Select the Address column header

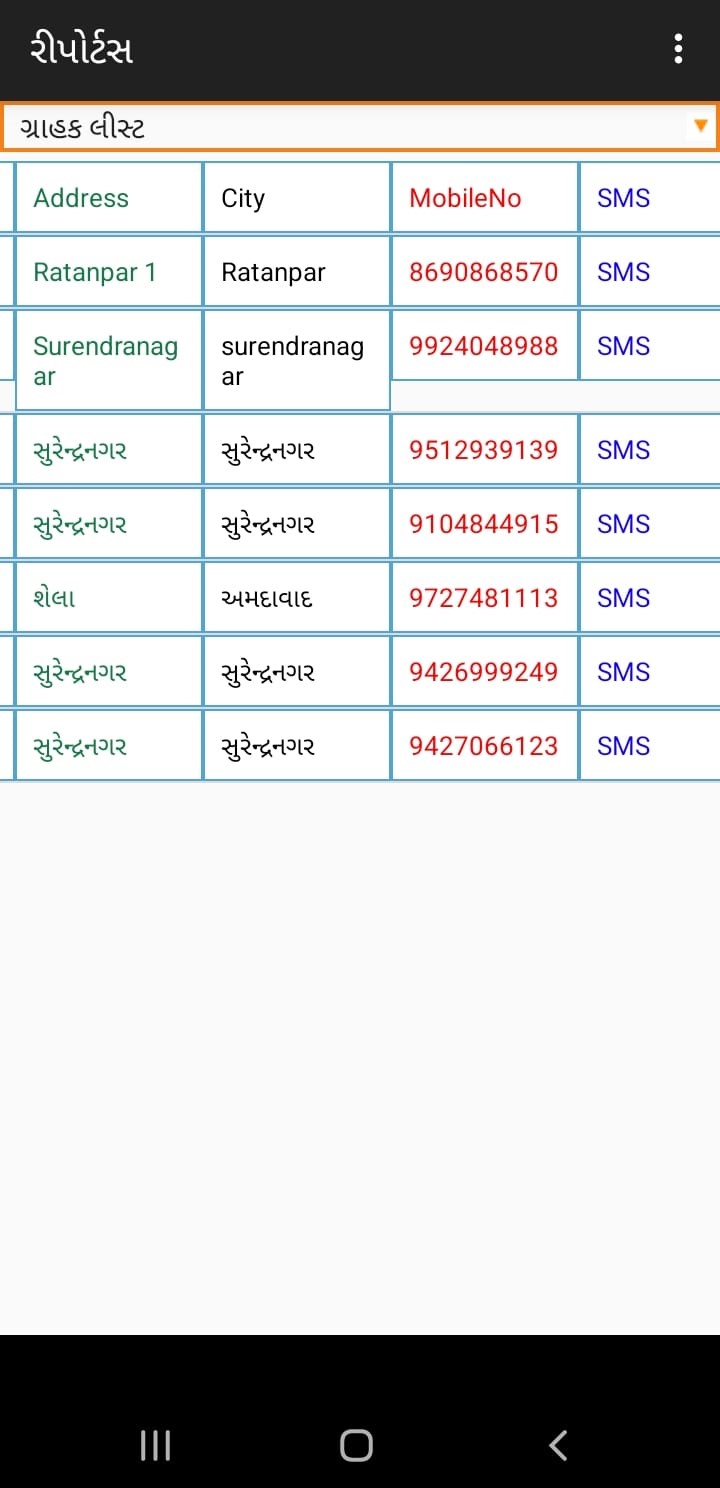pos(80,197)
